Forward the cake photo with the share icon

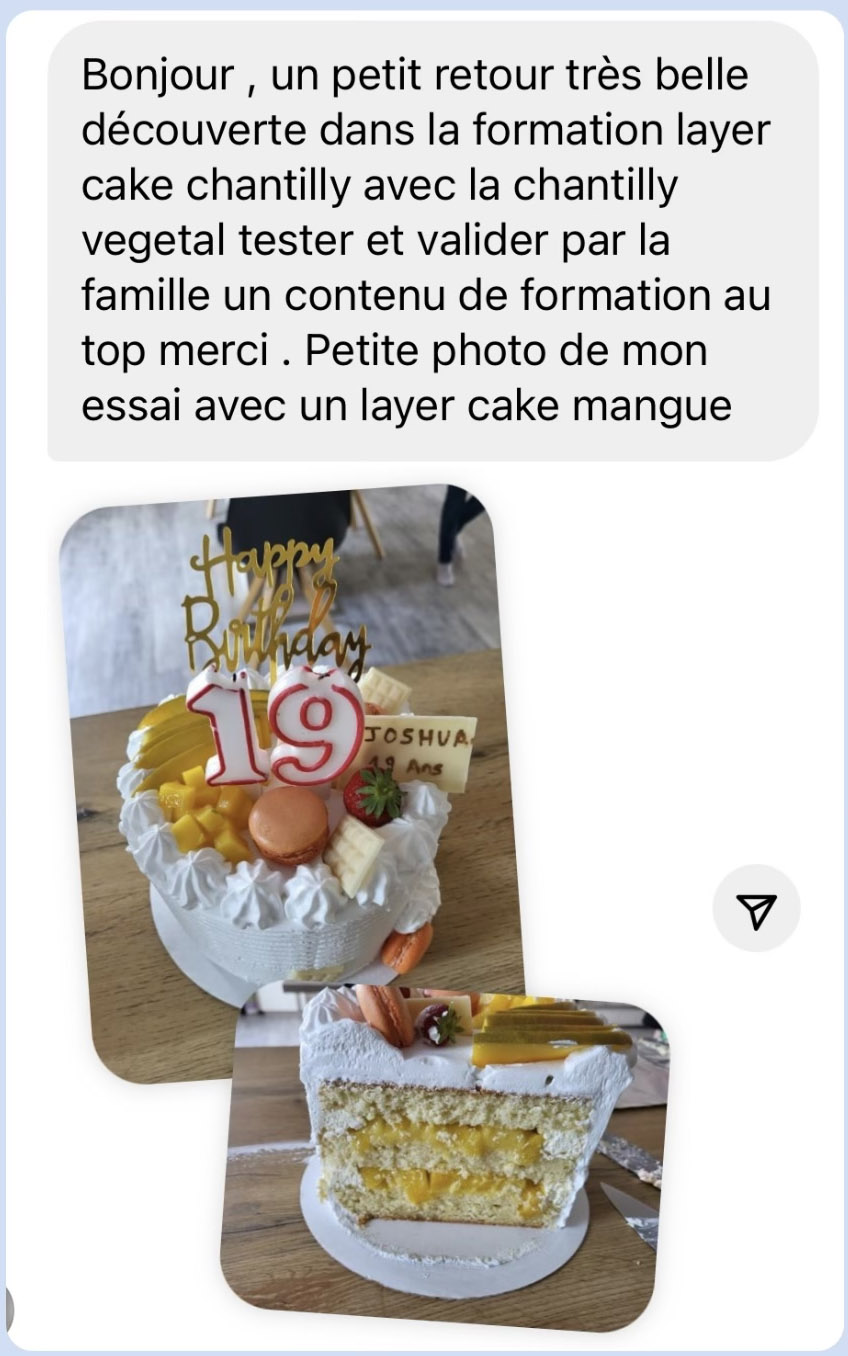(756, 908)
